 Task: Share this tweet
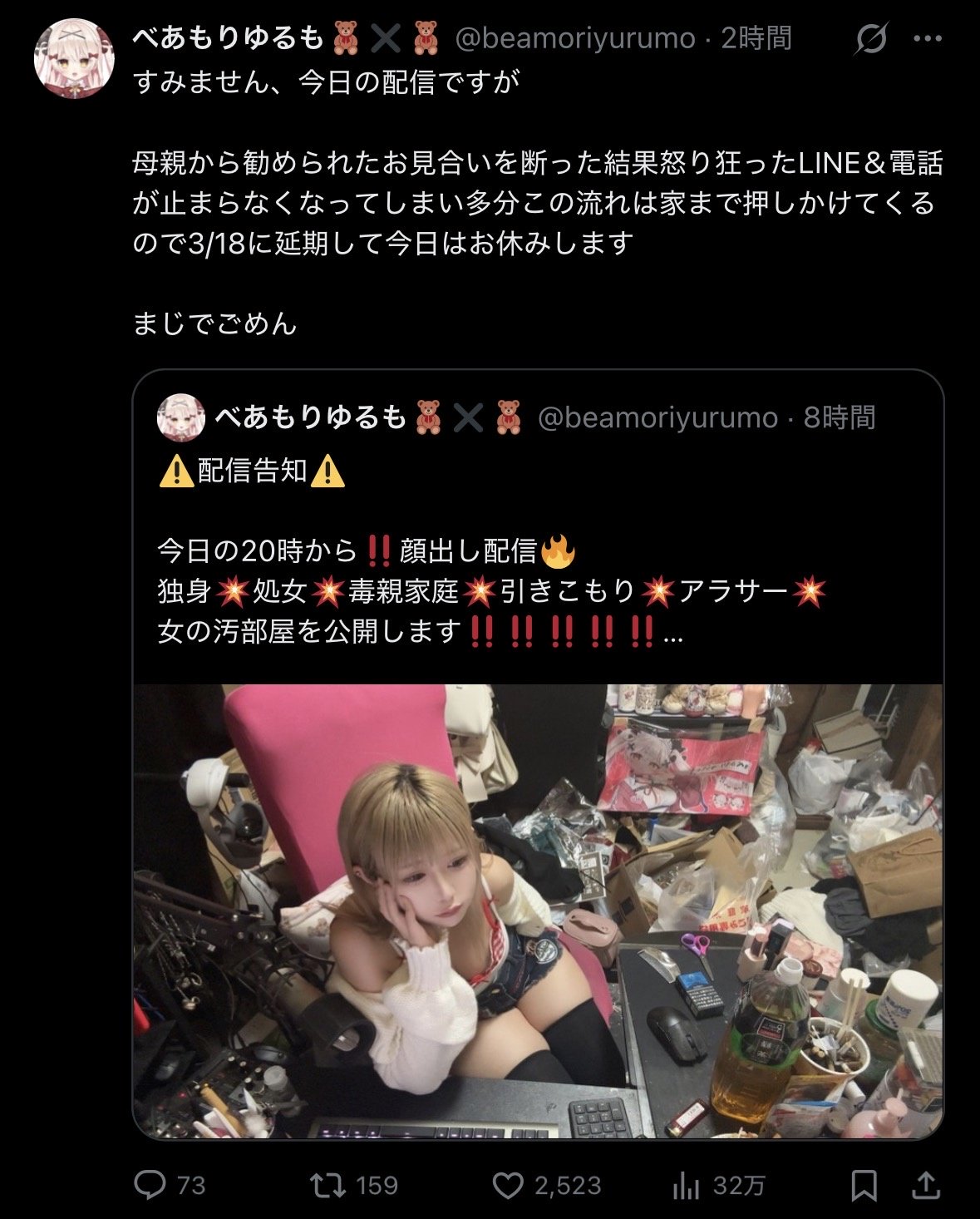(926, 1185)
